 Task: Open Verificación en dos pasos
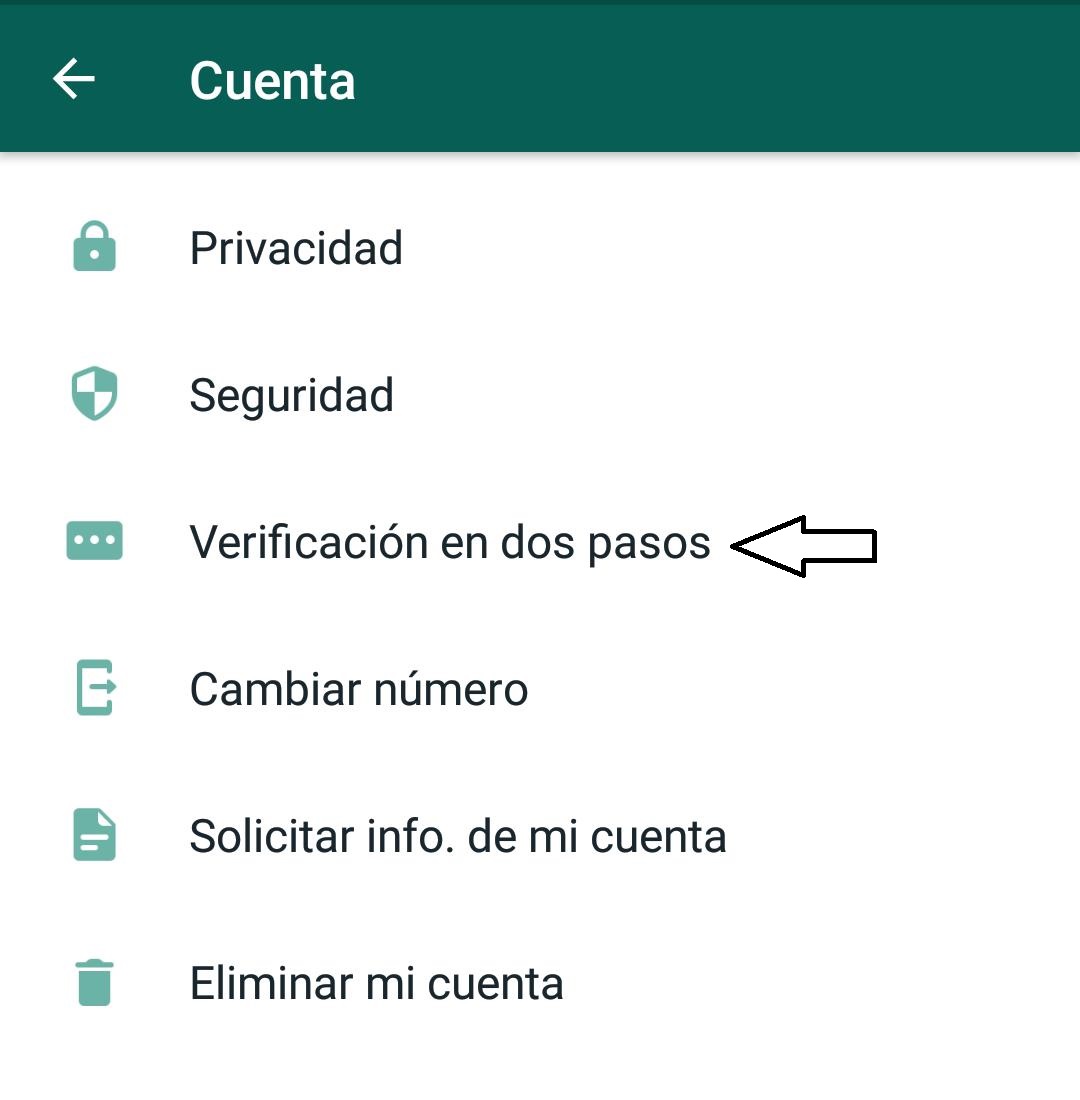pyautogui.click(x=449, y=542)
